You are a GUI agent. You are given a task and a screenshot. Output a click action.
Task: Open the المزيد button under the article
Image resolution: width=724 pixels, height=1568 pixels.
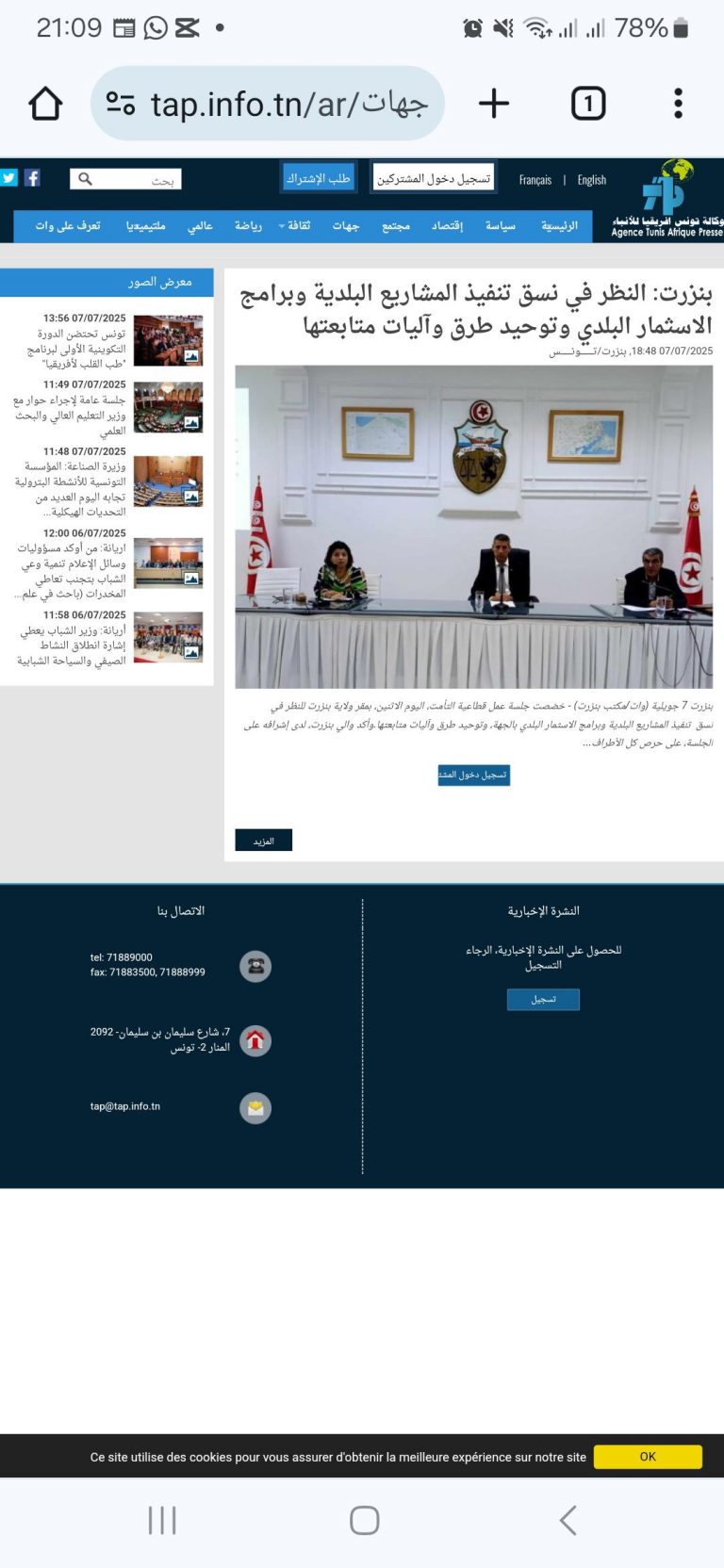tap(263, 841)
